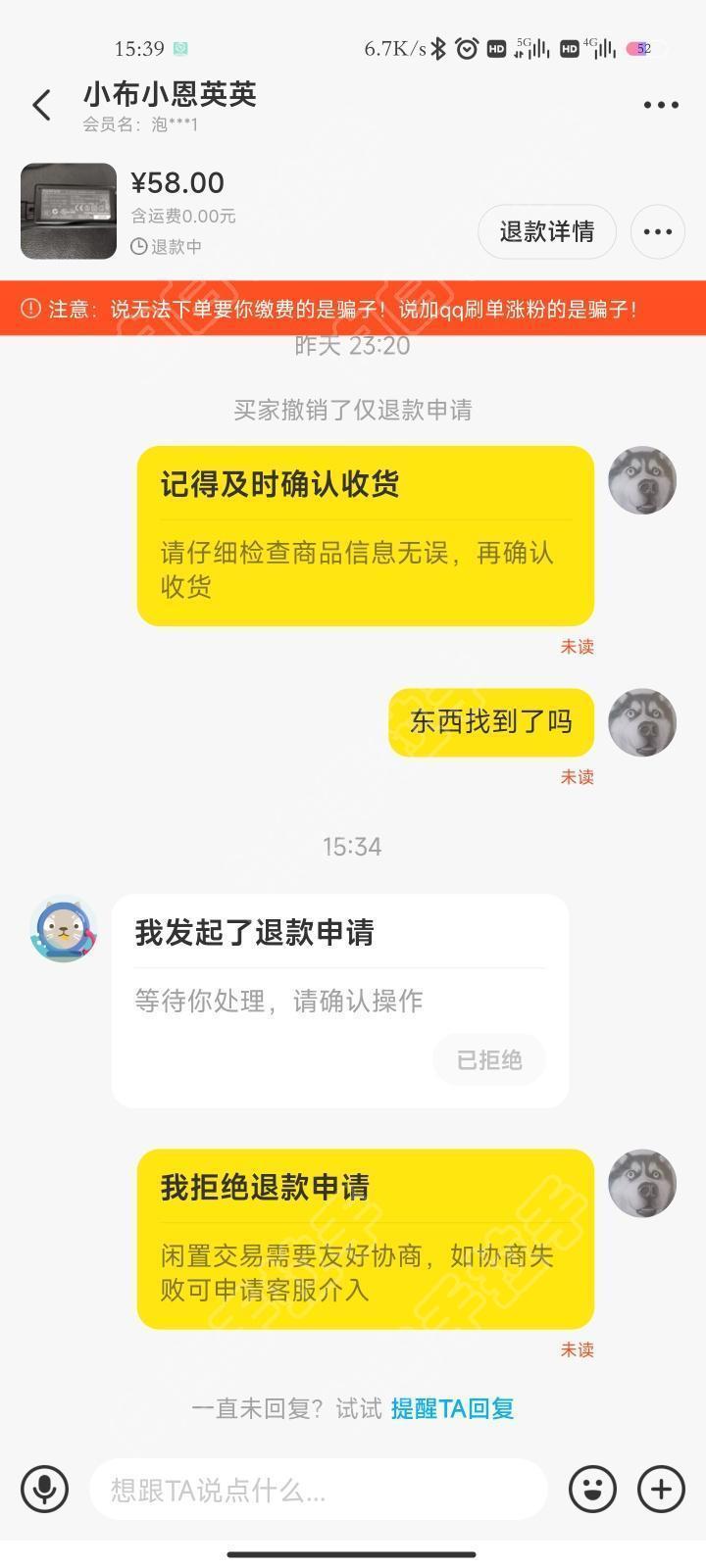Open the plus attachment menu
Viewport: 706px width, 1568px height.
click(x=661, y=1490)
